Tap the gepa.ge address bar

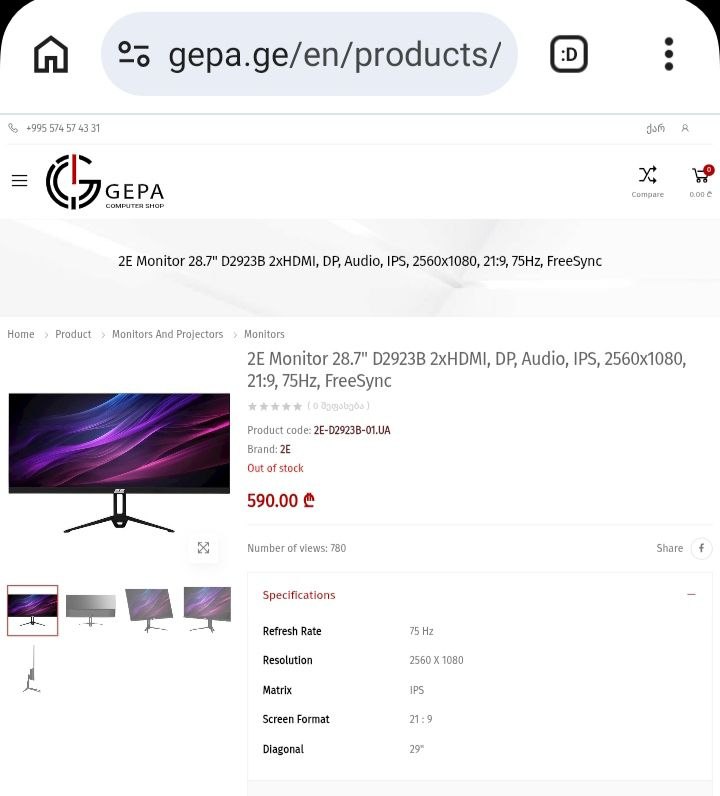[x=310, y=54]
